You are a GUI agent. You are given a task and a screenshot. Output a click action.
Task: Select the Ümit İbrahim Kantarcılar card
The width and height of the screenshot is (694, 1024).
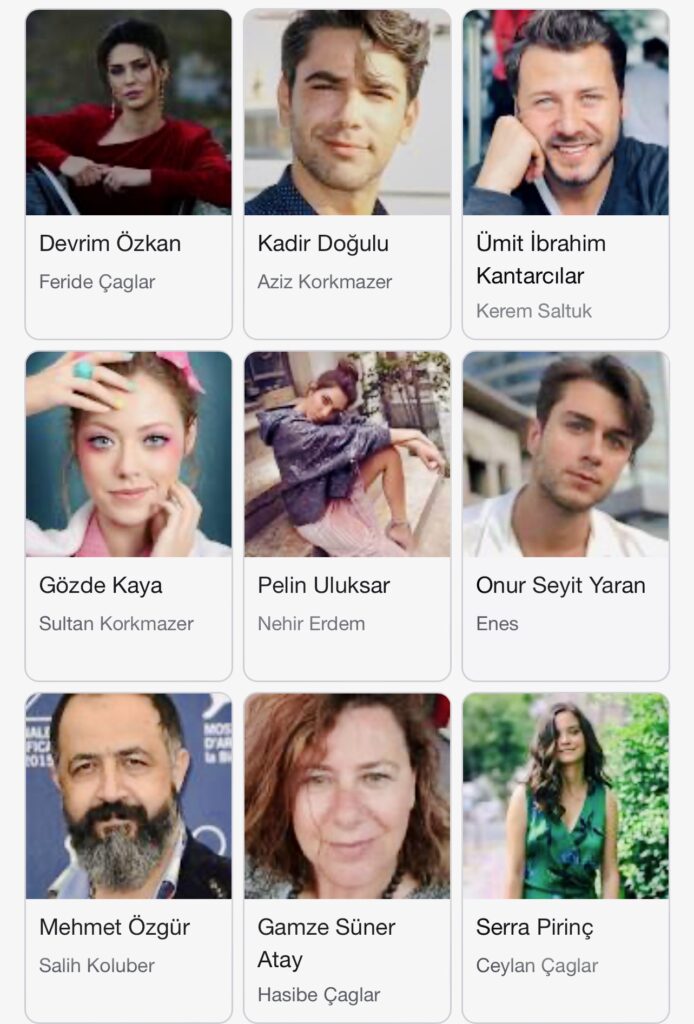pos(565,175)
